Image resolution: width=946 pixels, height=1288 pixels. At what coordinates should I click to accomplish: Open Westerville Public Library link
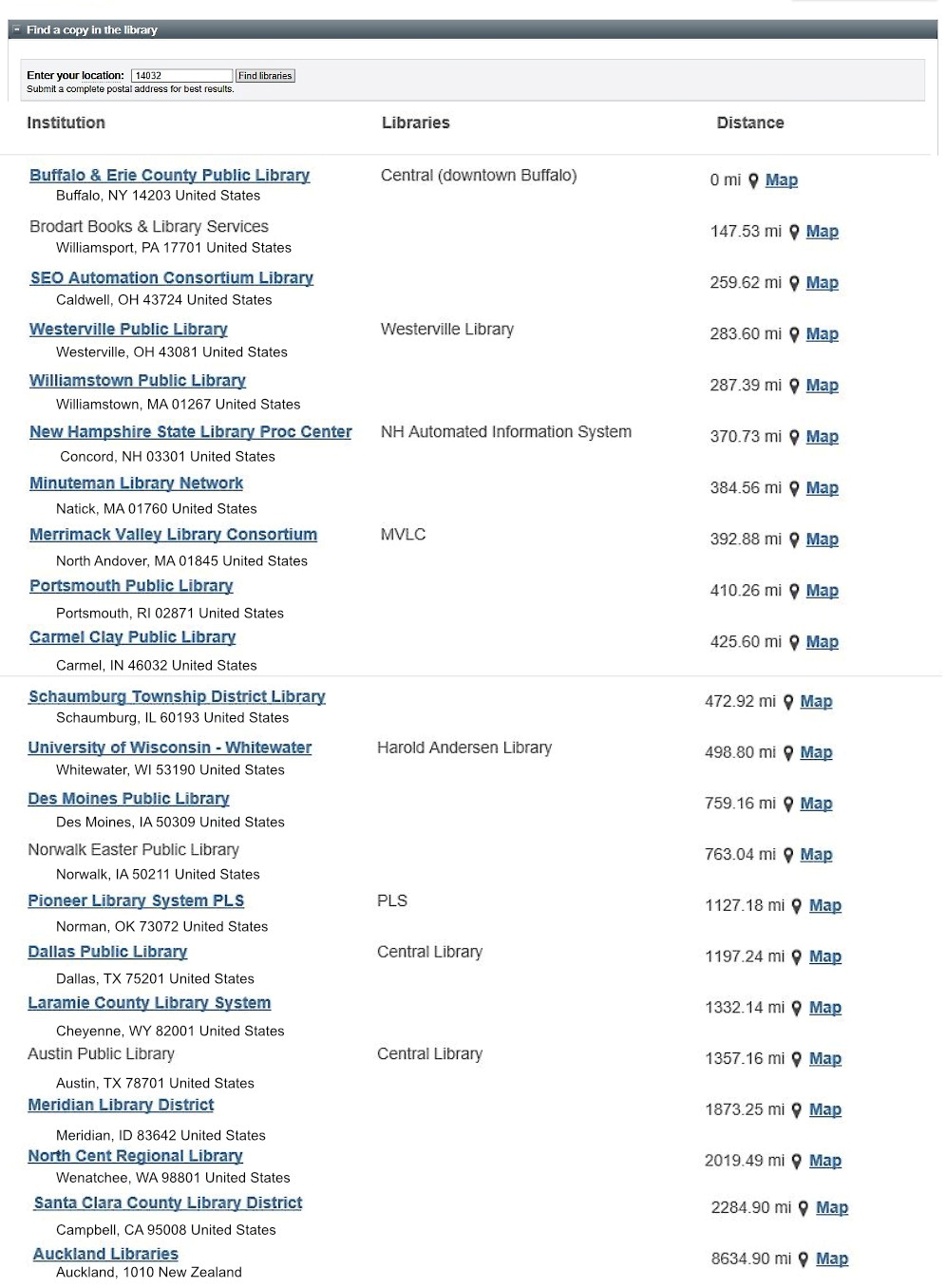pos(128,329)
